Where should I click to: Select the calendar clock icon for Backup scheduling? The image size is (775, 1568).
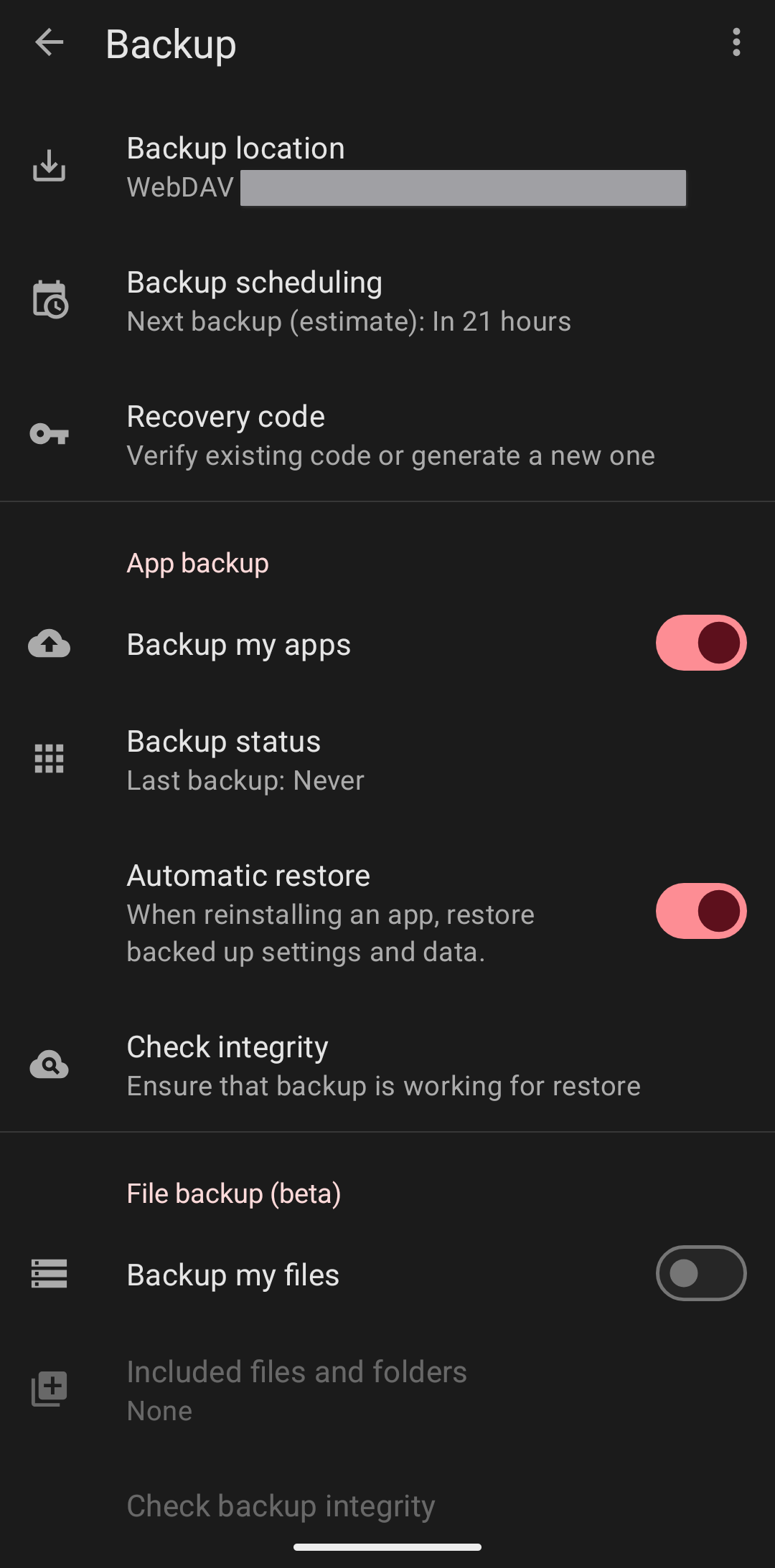49,300
